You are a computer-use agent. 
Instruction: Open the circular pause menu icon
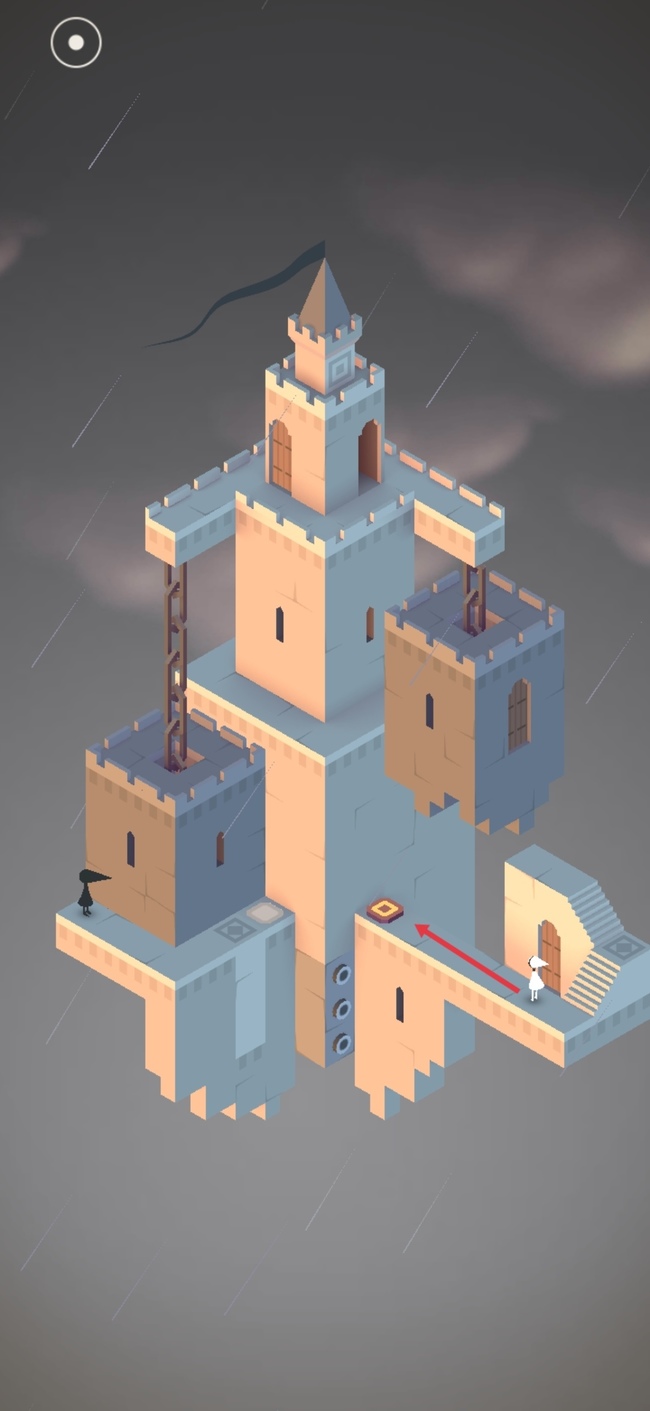click(76, 43)
